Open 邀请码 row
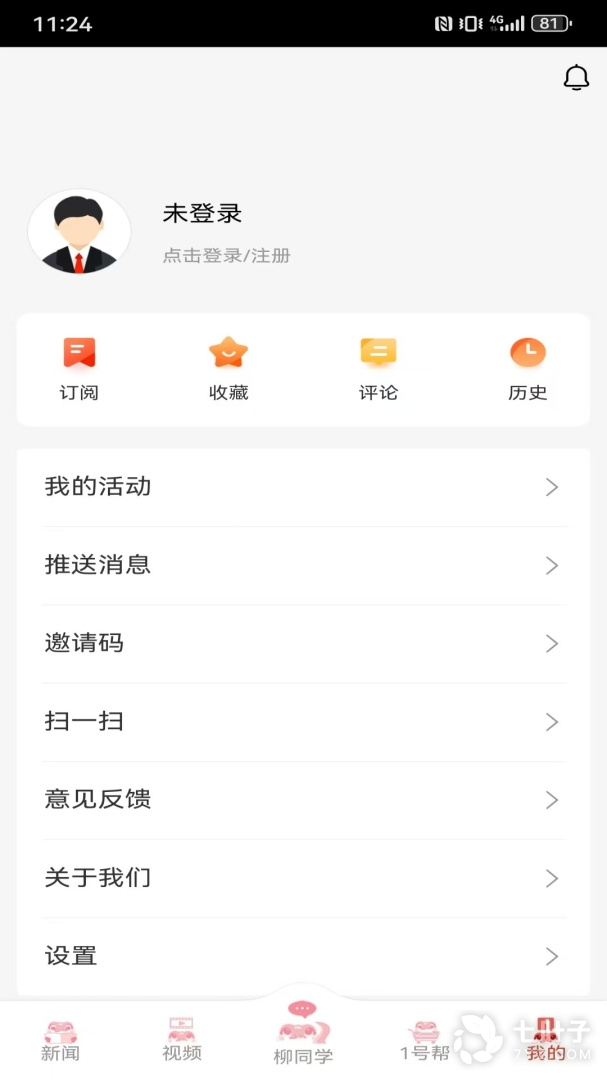This screenshot has width=607, height=1080. [303, 643]
